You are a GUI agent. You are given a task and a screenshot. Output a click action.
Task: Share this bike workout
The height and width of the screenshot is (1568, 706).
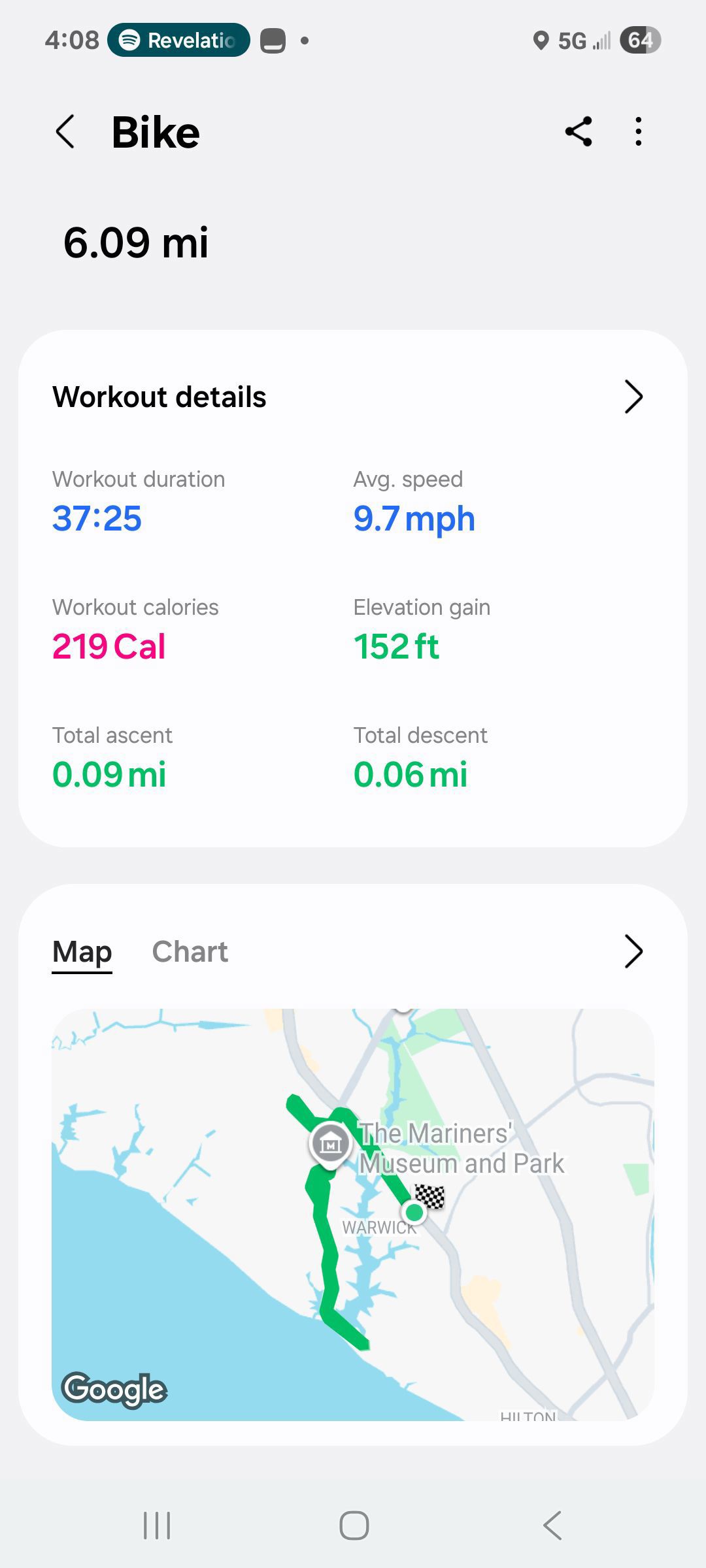tap(579, 132)
